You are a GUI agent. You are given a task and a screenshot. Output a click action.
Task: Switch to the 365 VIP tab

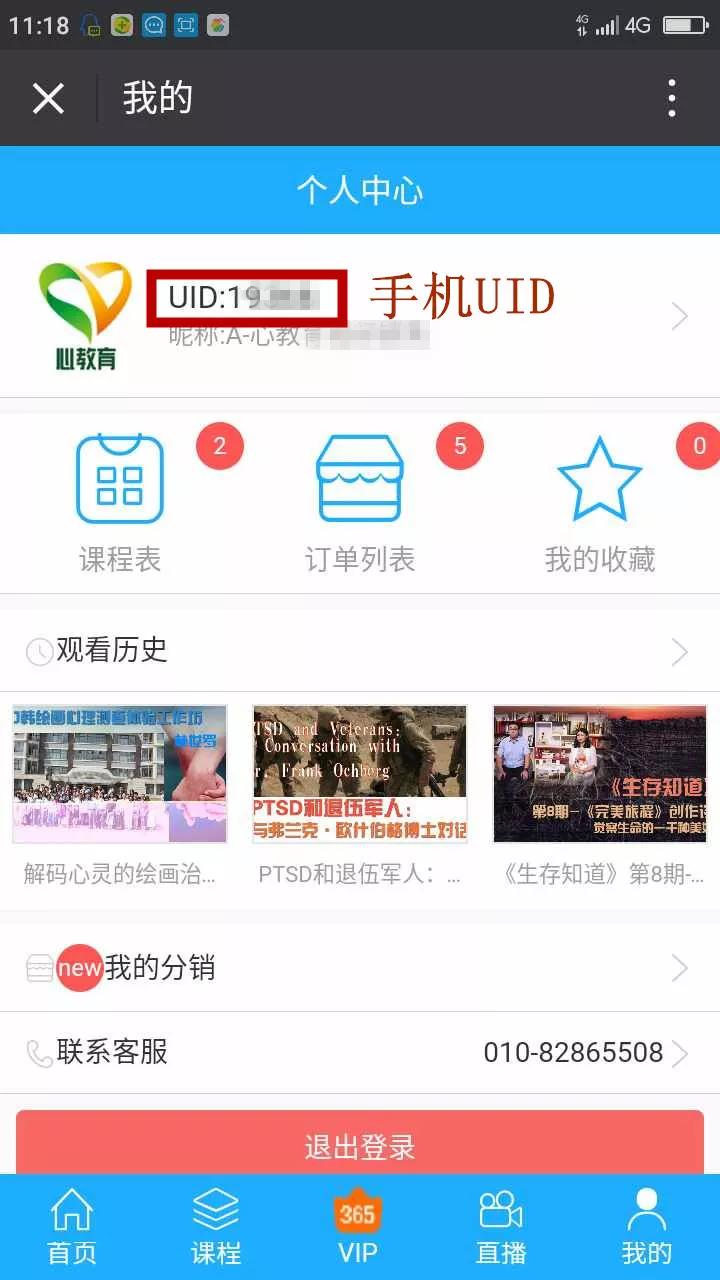point(358,1227)
